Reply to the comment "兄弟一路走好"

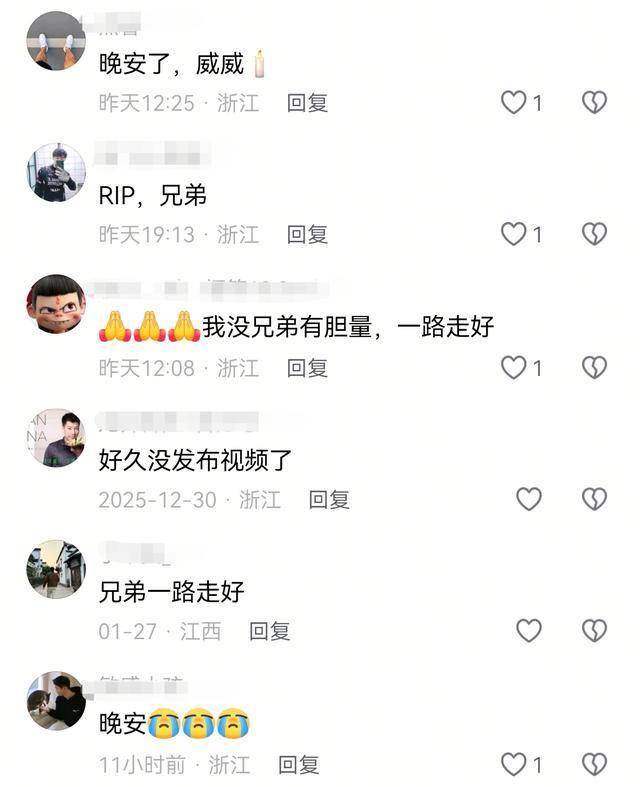(x=269, y=632)
